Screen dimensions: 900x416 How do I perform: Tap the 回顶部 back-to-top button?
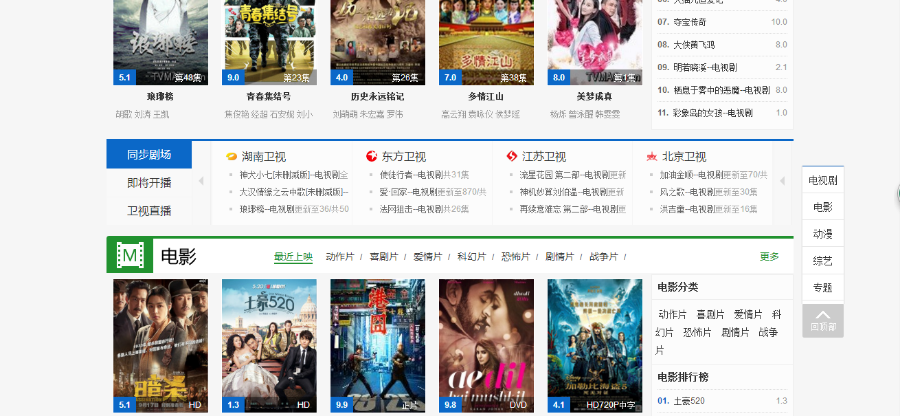click(823, 320)
